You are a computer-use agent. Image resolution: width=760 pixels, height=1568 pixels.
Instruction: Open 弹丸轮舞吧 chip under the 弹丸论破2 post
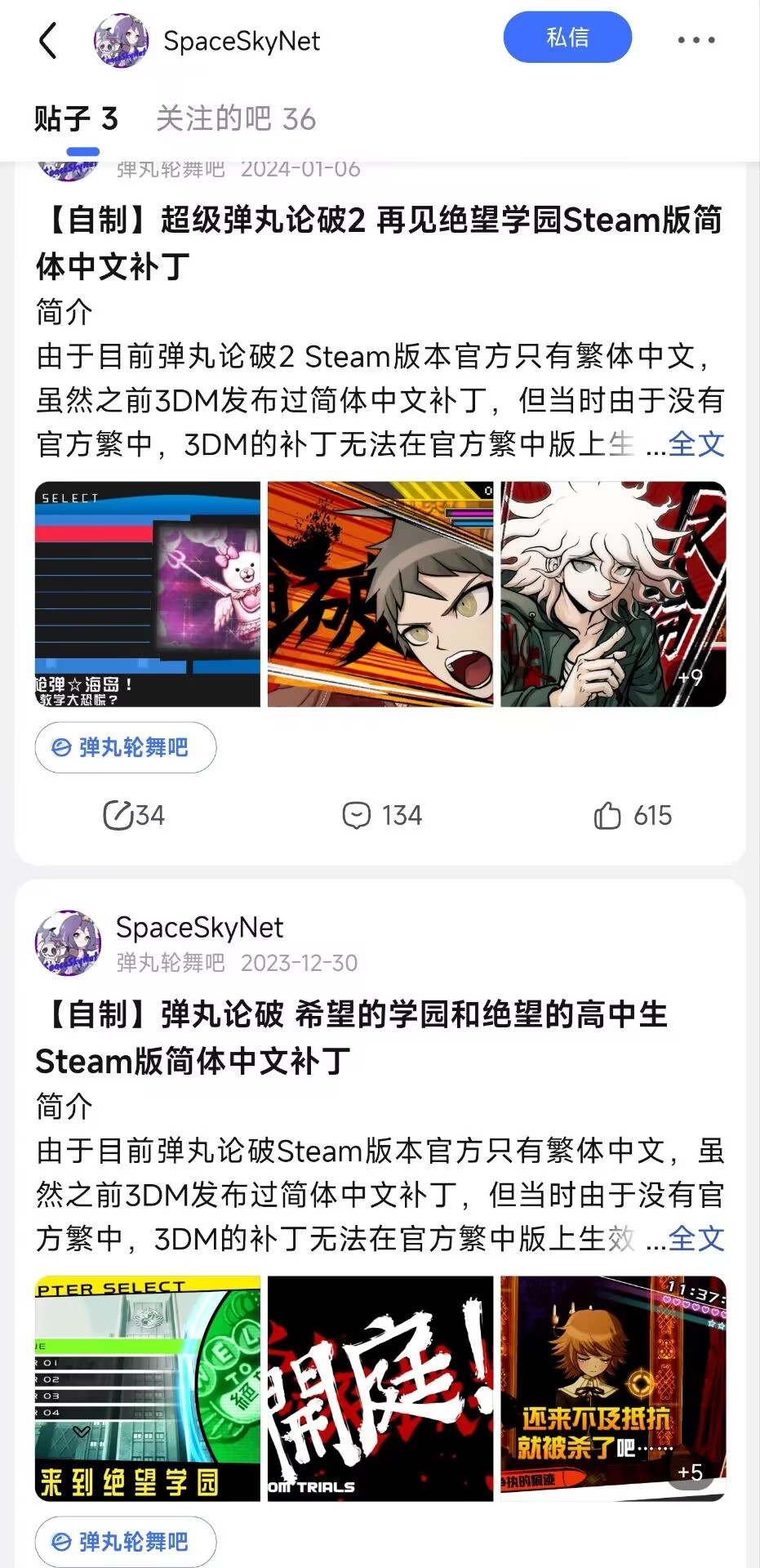pyautogui.click(x=126, y=747)
